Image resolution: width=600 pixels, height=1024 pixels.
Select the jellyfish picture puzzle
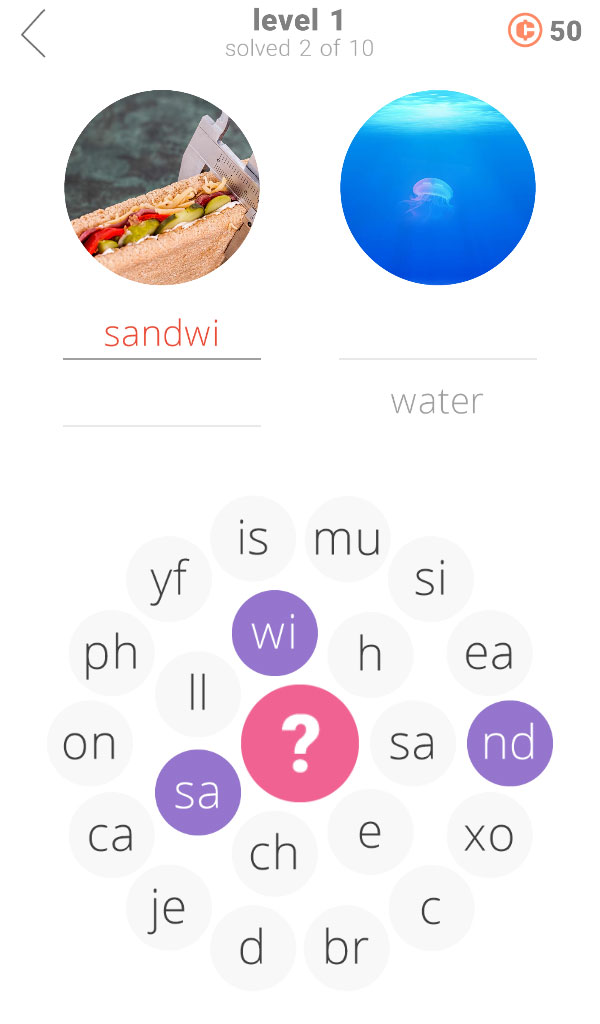438,187
